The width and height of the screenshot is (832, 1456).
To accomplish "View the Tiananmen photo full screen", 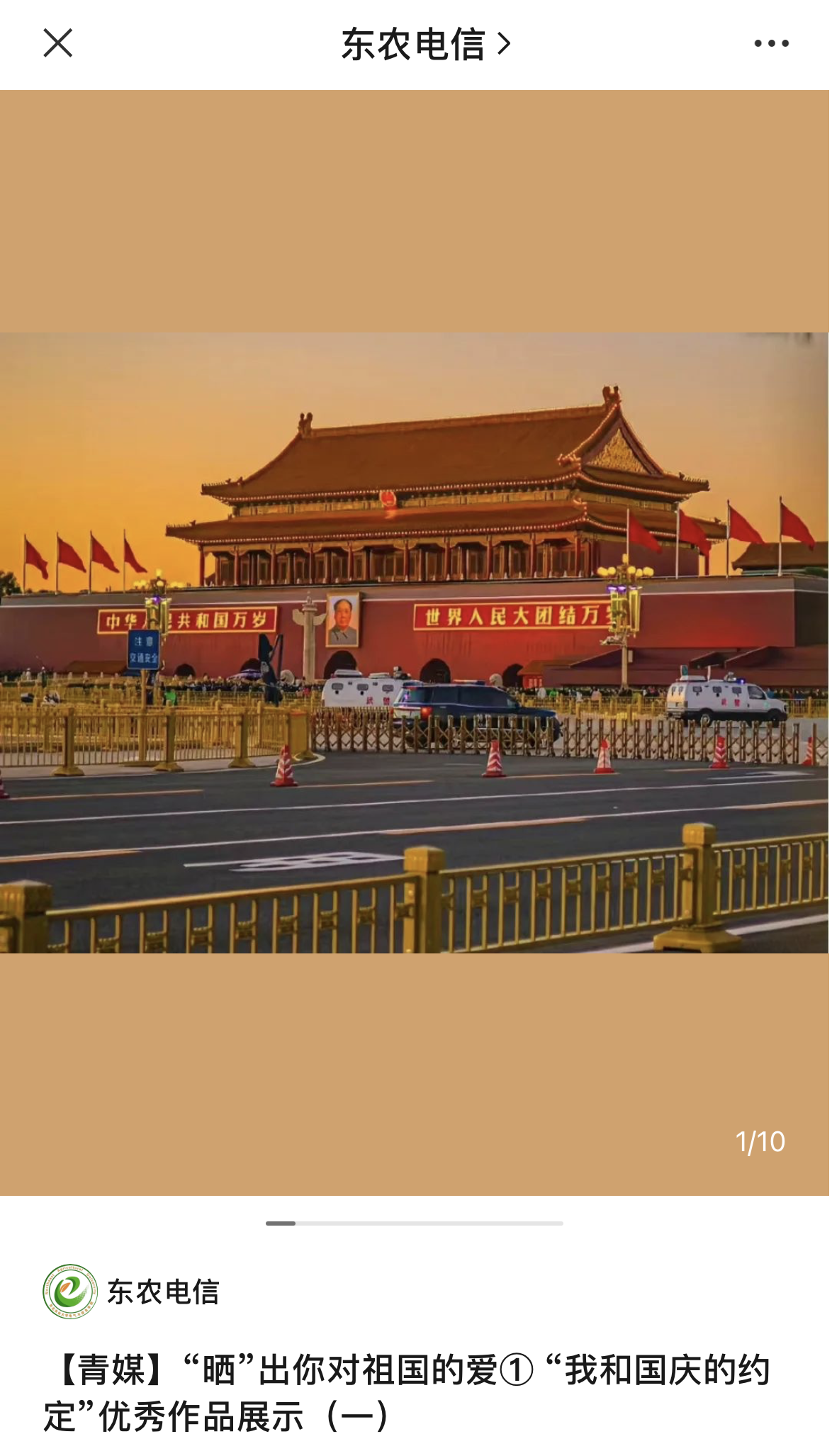I will (415, 642).
